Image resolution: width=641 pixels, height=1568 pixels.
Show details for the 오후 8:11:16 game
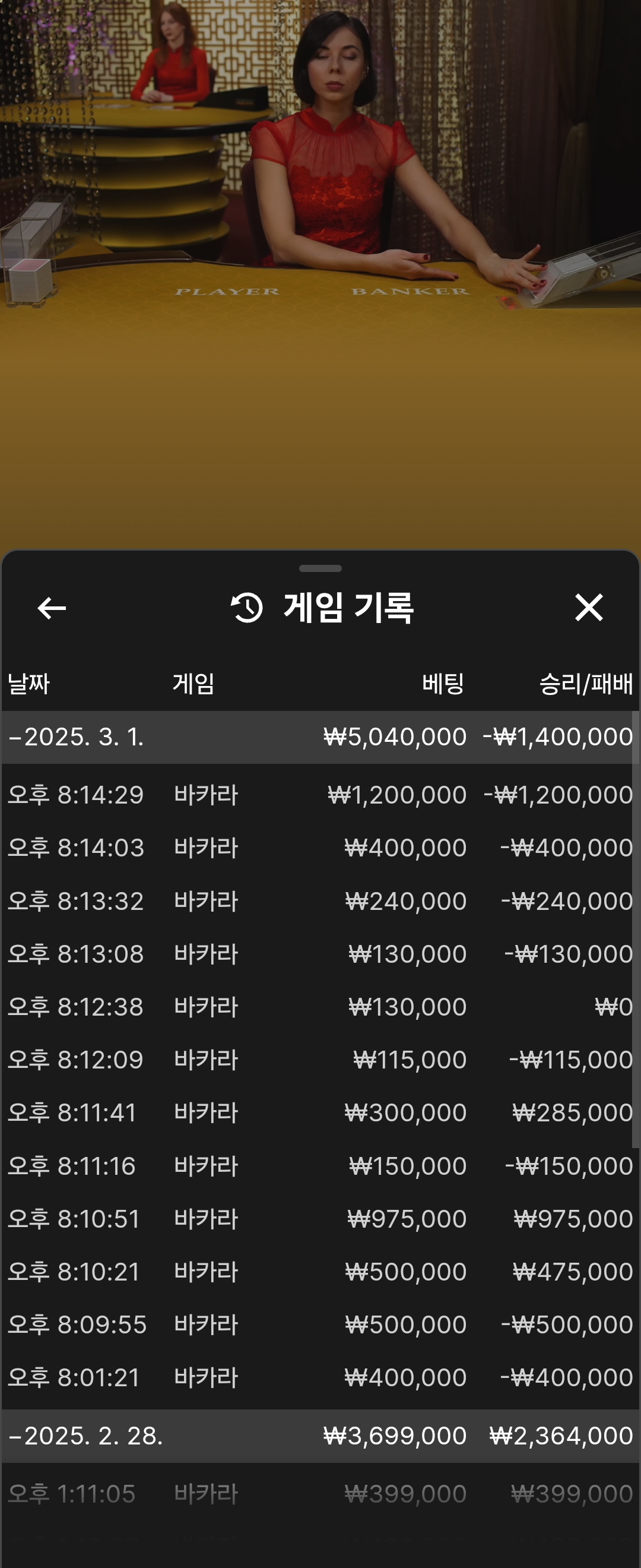coord(320,1166)
